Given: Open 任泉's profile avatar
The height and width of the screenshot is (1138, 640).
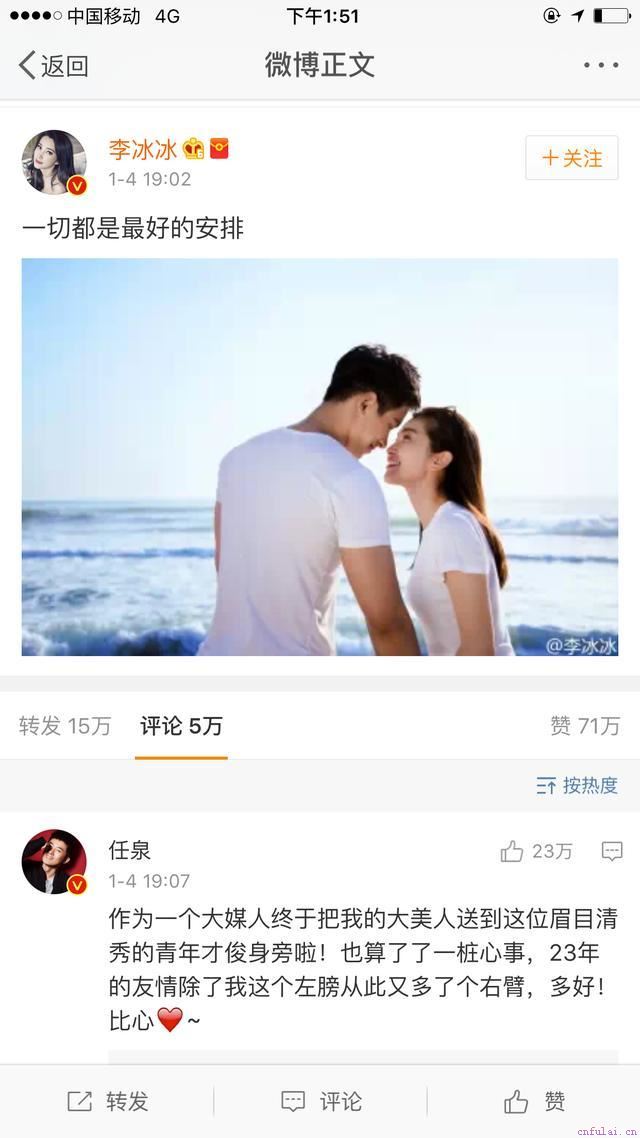Looking at the screenshot, I should tap(55, 862).
